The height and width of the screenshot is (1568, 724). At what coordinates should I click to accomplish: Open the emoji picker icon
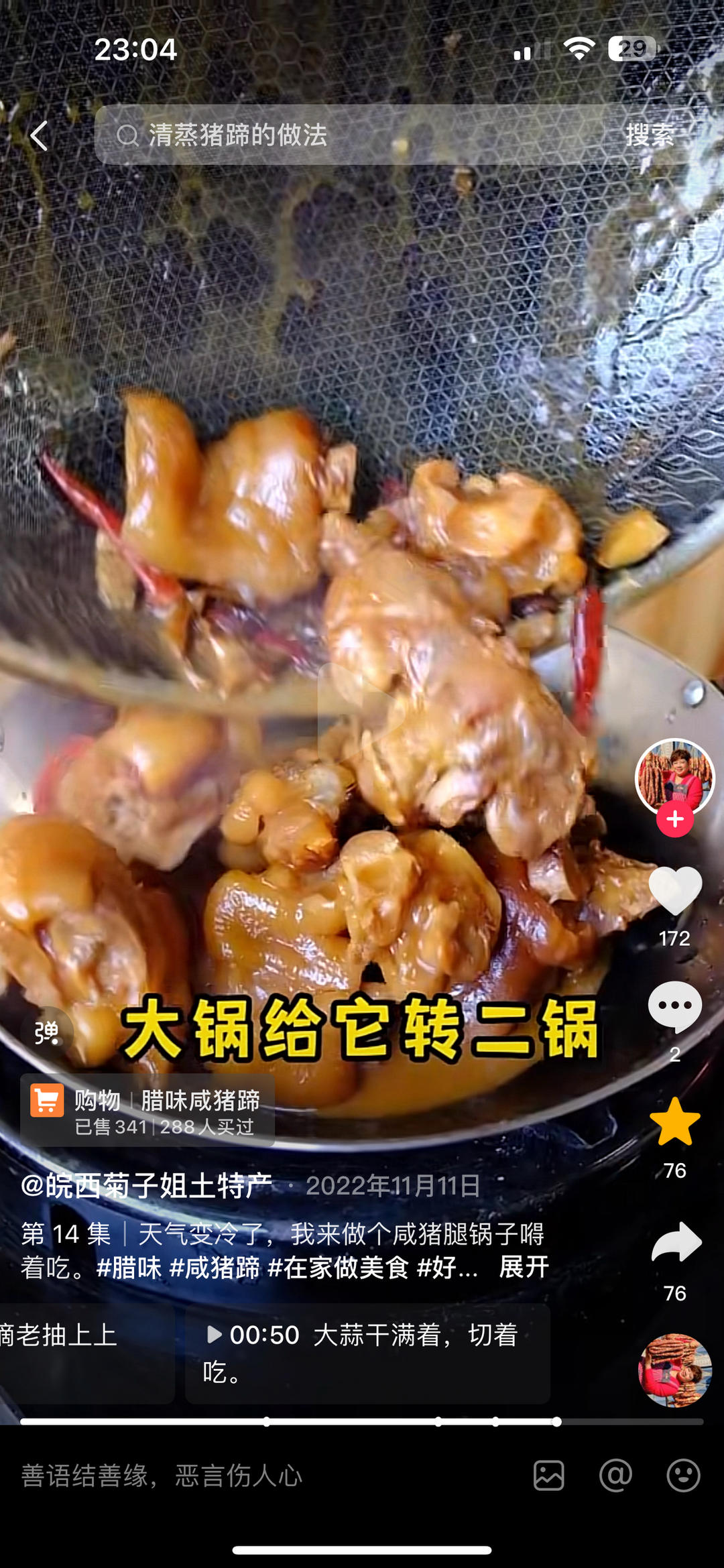pos(683,1476)
